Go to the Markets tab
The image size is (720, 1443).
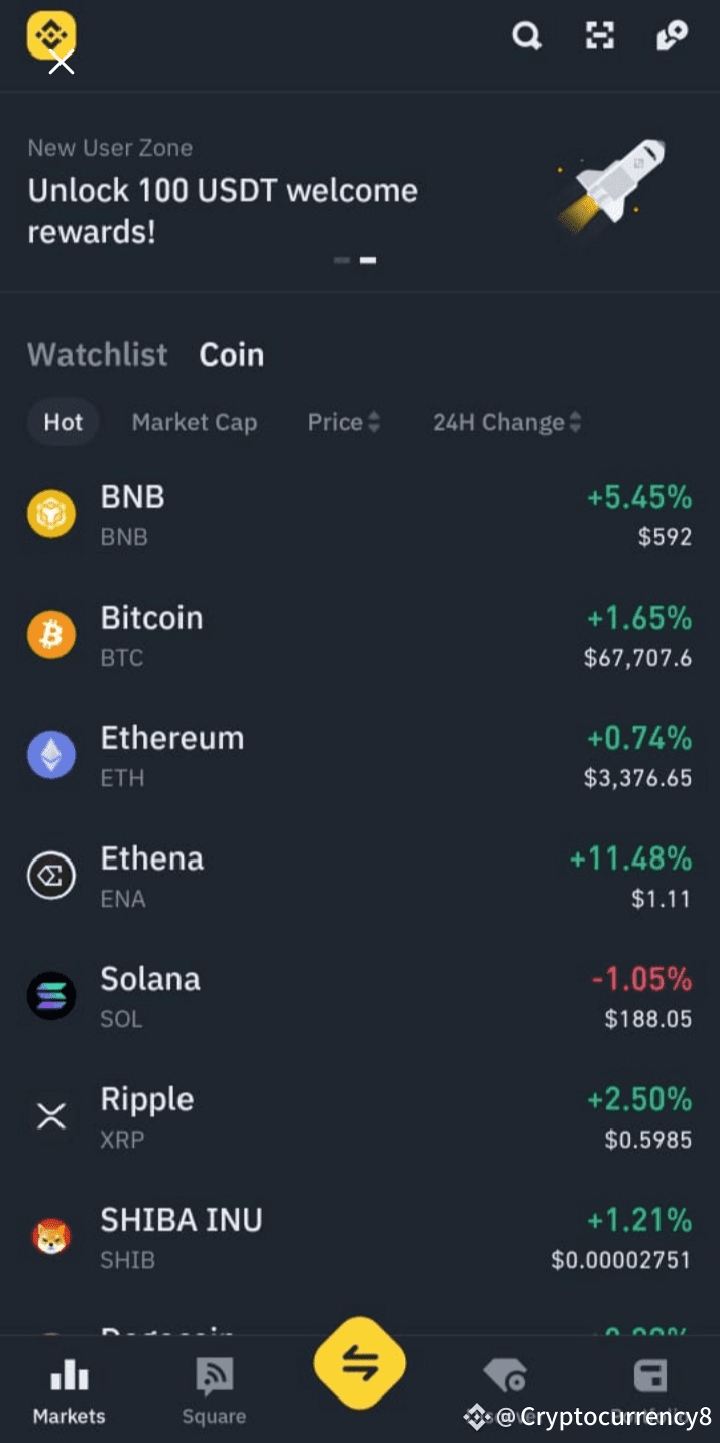pyautogui.click(x=69, y=1392)
